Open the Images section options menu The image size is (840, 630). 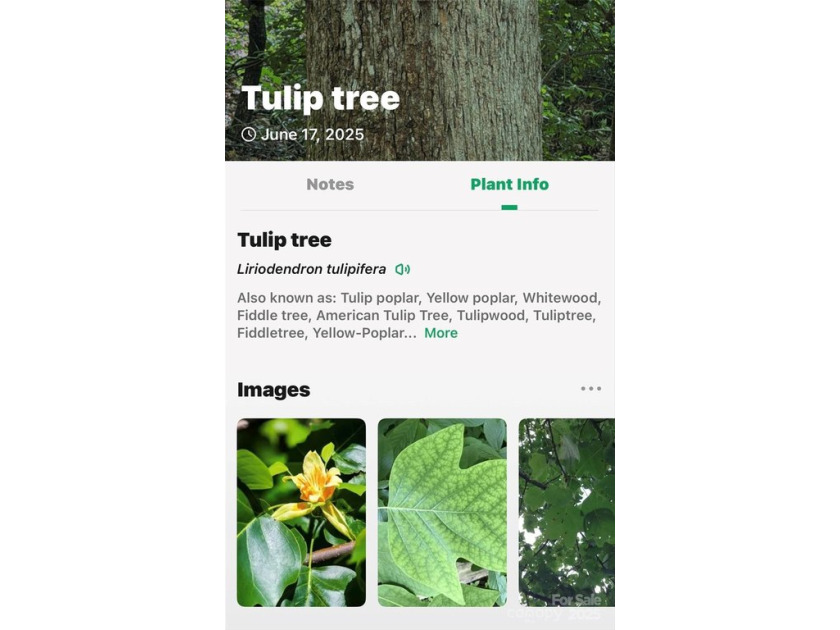click(x=591, y=389)
